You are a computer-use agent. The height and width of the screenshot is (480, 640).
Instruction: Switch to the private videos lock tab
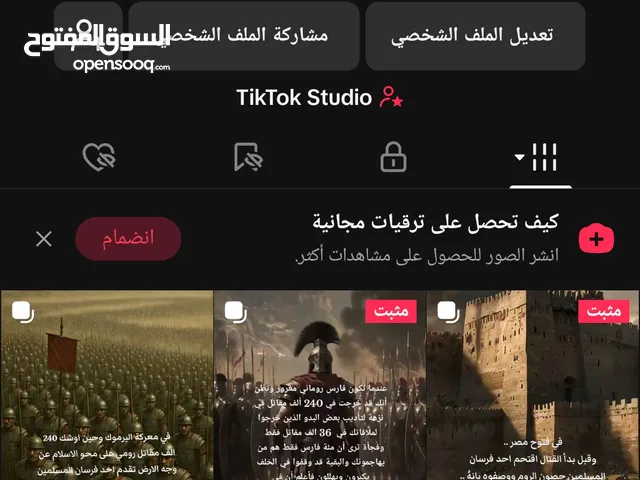[x=393, y=157]
